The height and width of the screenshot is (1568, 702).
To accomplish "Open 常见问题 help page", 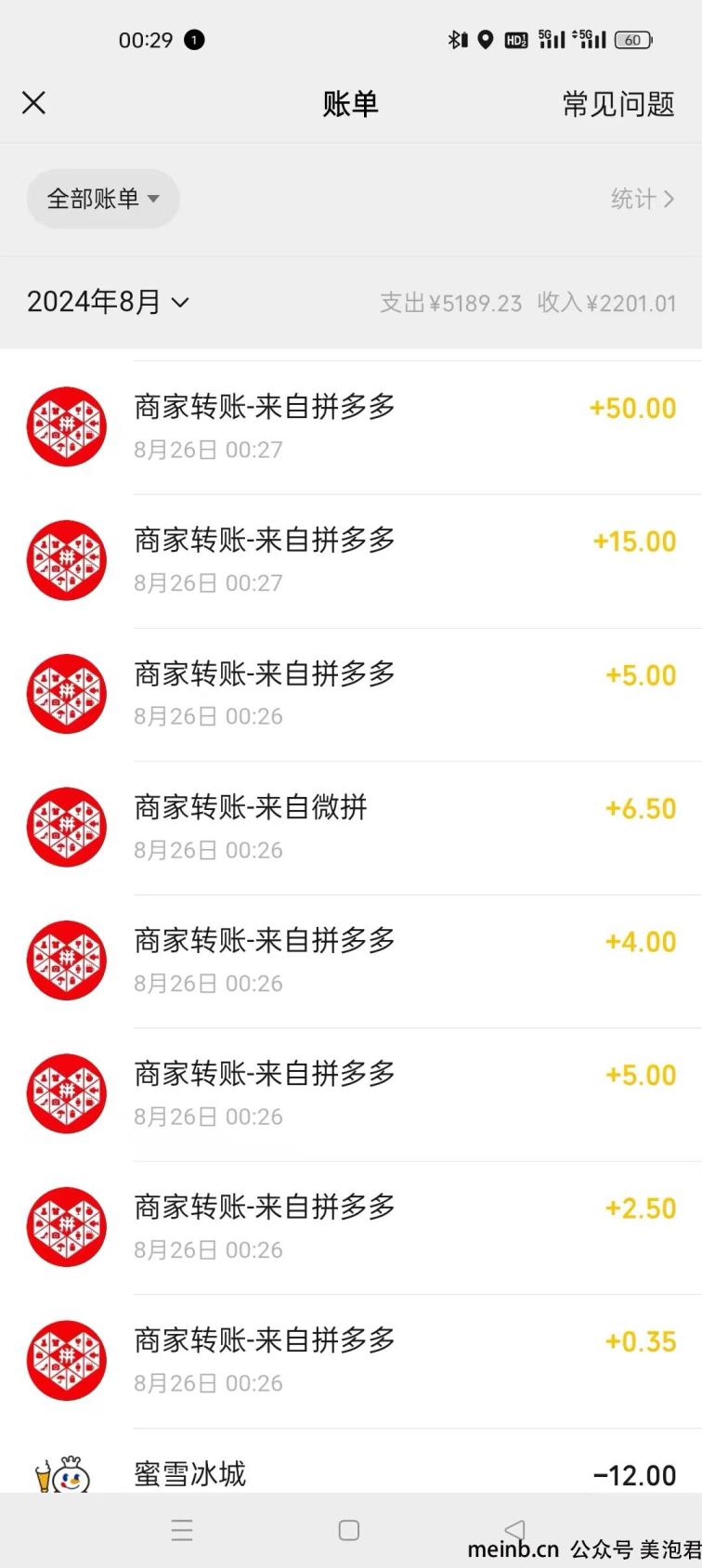I will point(618,104).
